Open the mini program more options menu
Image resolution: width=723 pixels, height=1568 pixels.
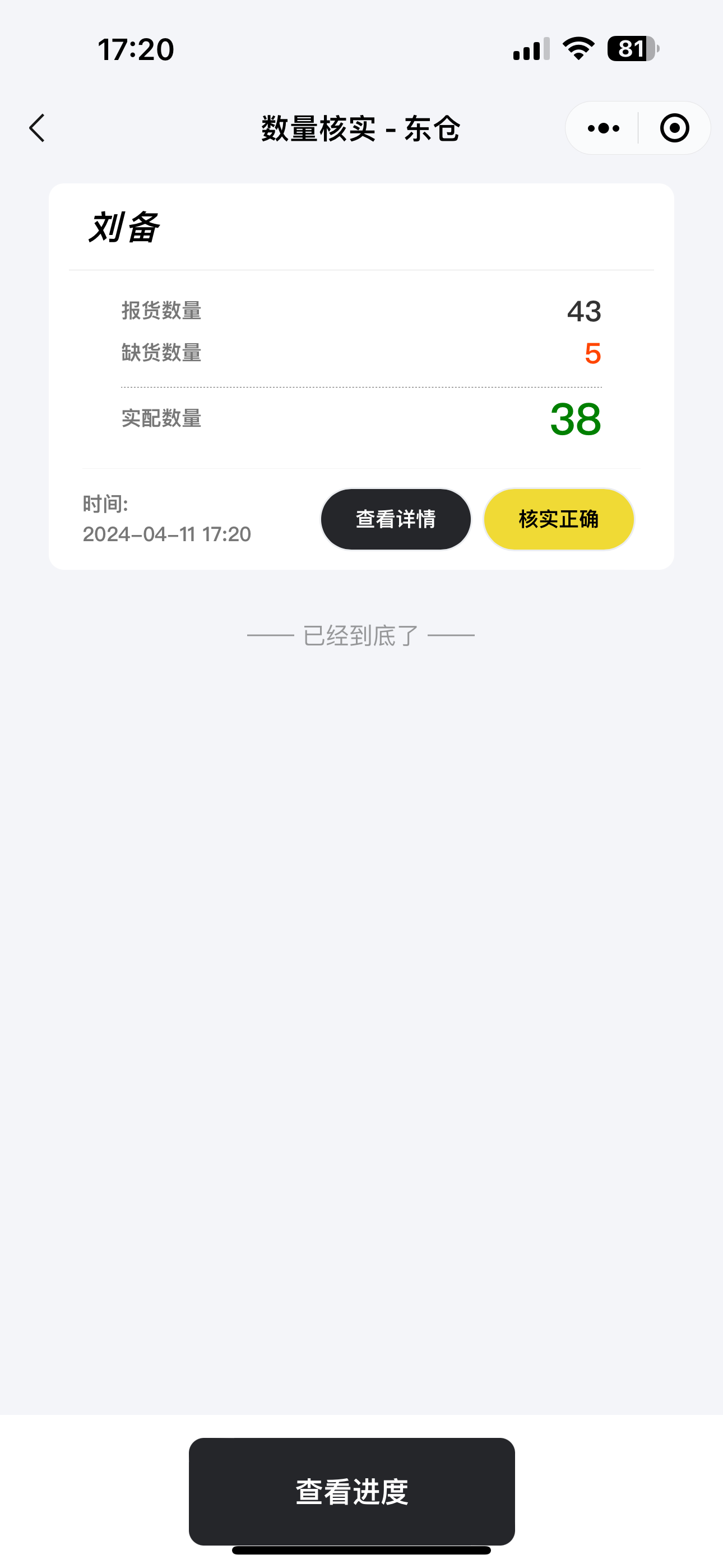click(x=603, y=128)
